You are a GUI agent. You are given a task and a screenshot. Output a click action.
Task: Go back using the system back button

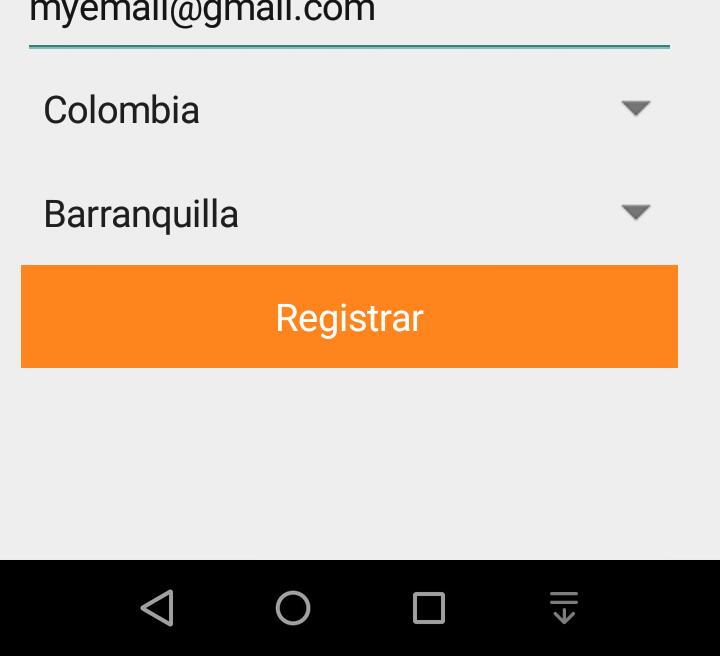click(x=157, y=608)
